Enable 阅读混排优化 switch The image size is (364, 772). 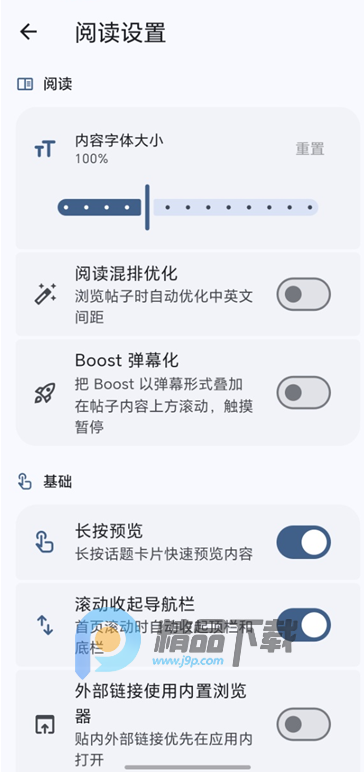(303, 294)
